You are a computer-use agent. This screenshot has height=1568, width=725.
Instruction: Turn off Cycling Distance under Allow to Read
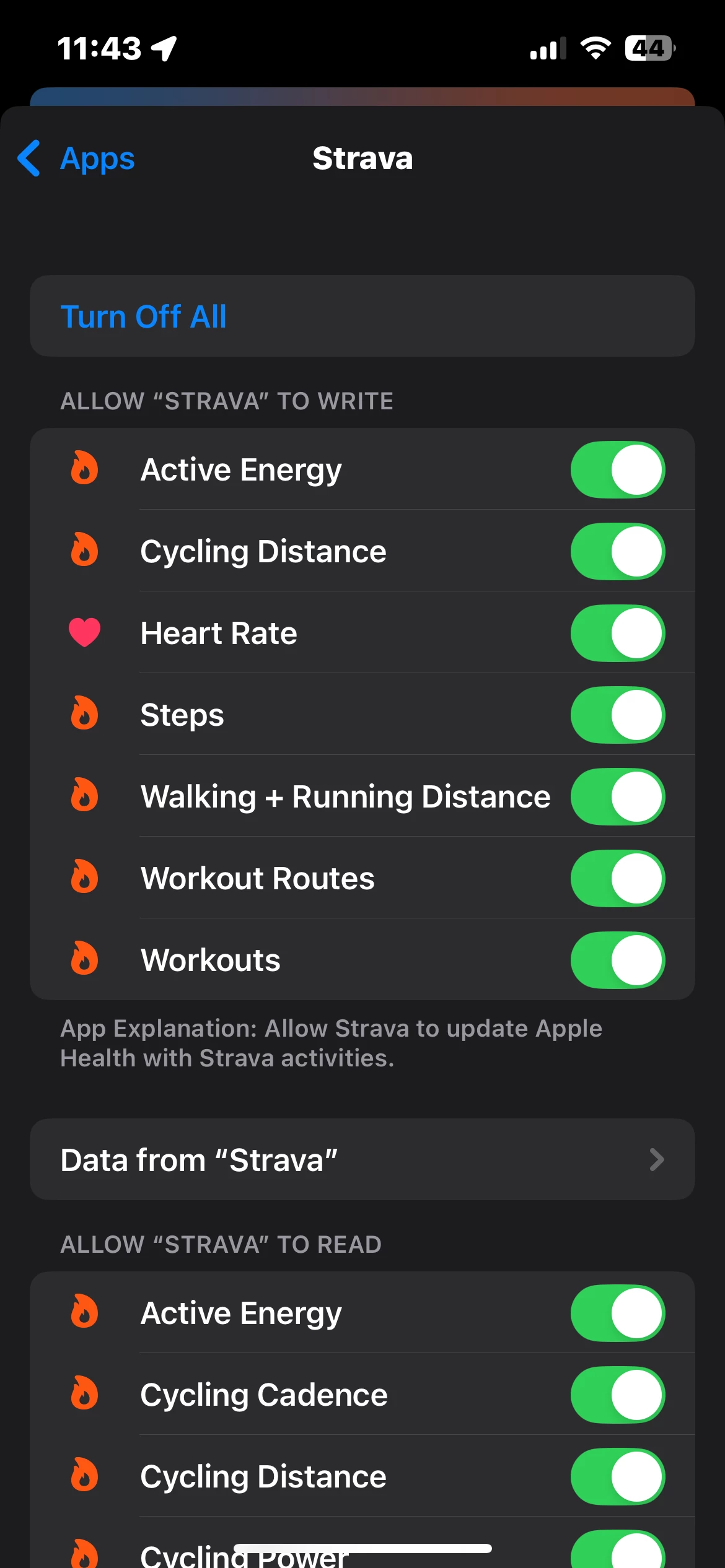coord(618,1476)
